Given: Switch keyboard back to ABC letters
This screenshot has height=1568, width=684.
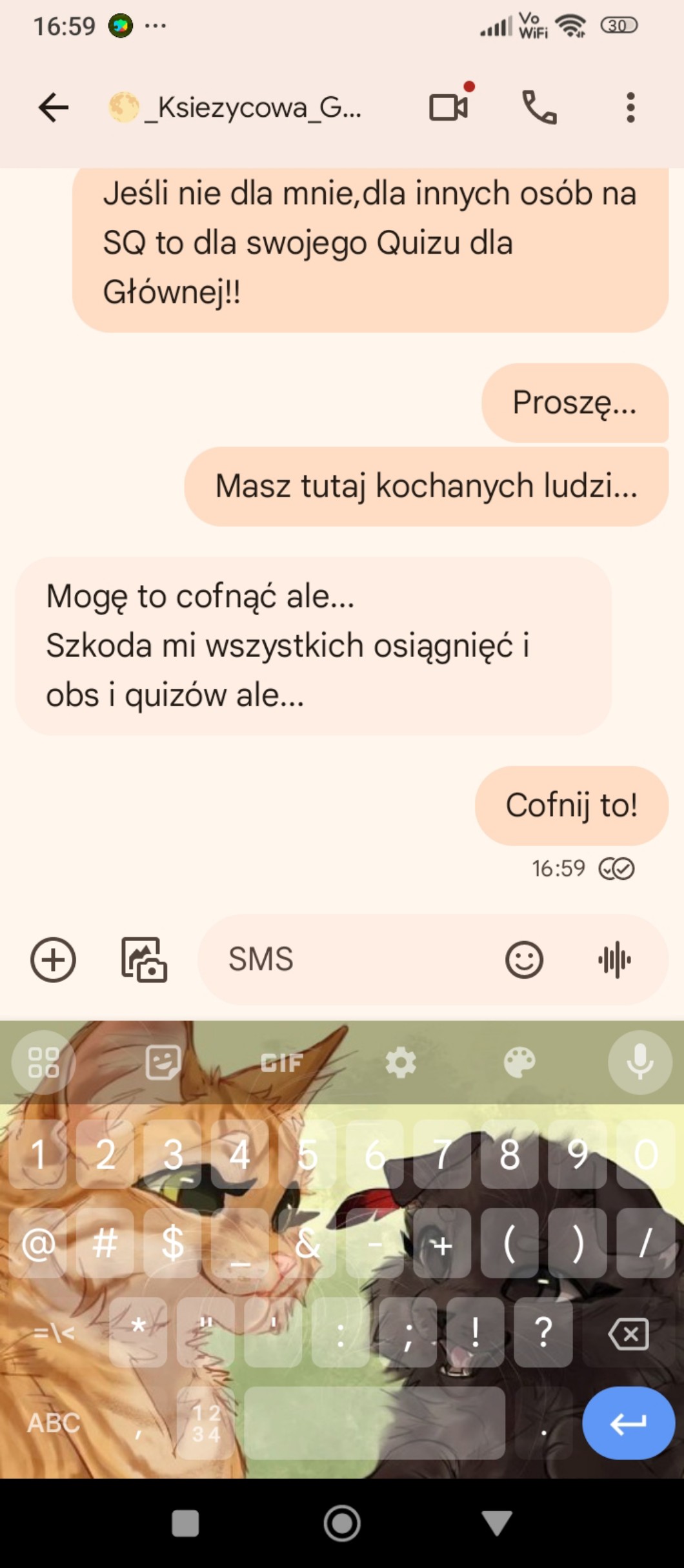Looking at the screenshot, I should pos(54,1423).
